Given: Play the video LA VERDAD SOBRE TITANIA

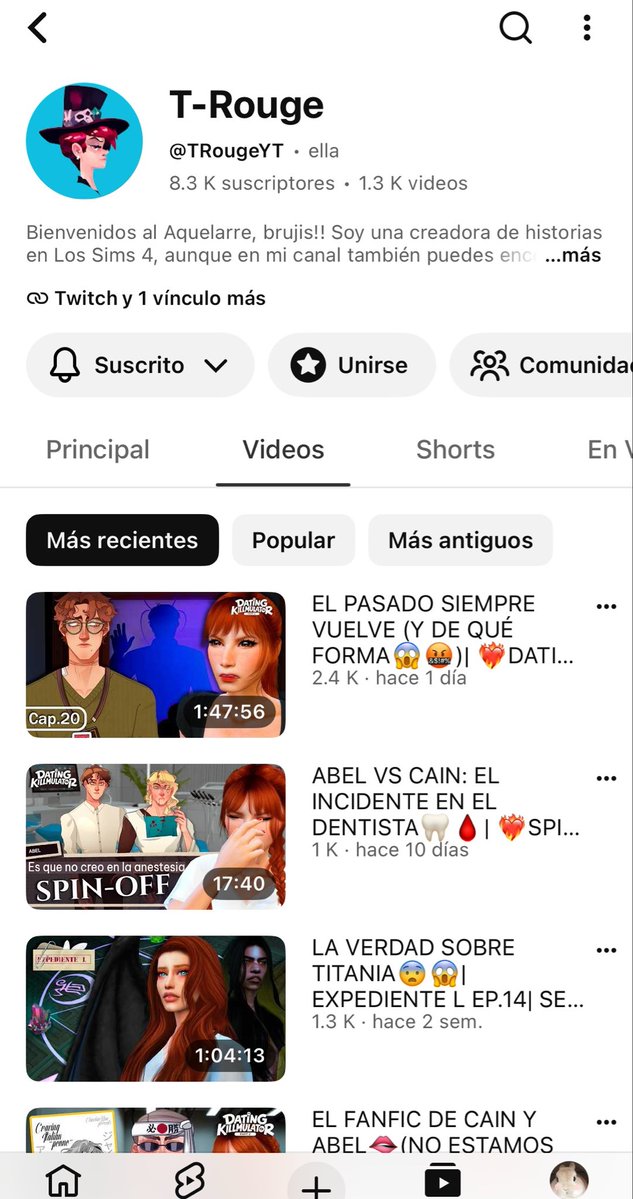Looking at the screenshot, I should coord(156,1009).
